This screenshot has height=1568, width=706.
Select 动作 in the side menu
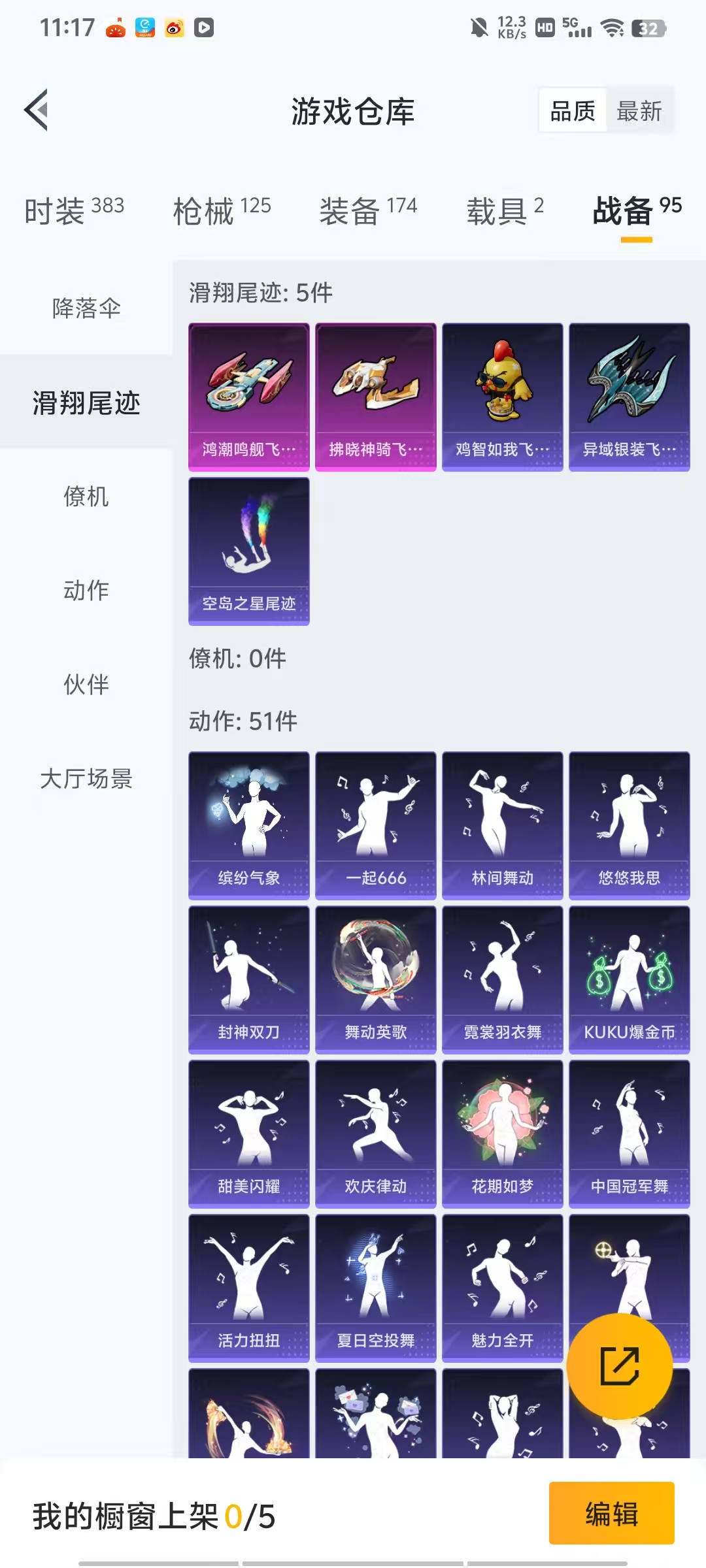(86, 590)
